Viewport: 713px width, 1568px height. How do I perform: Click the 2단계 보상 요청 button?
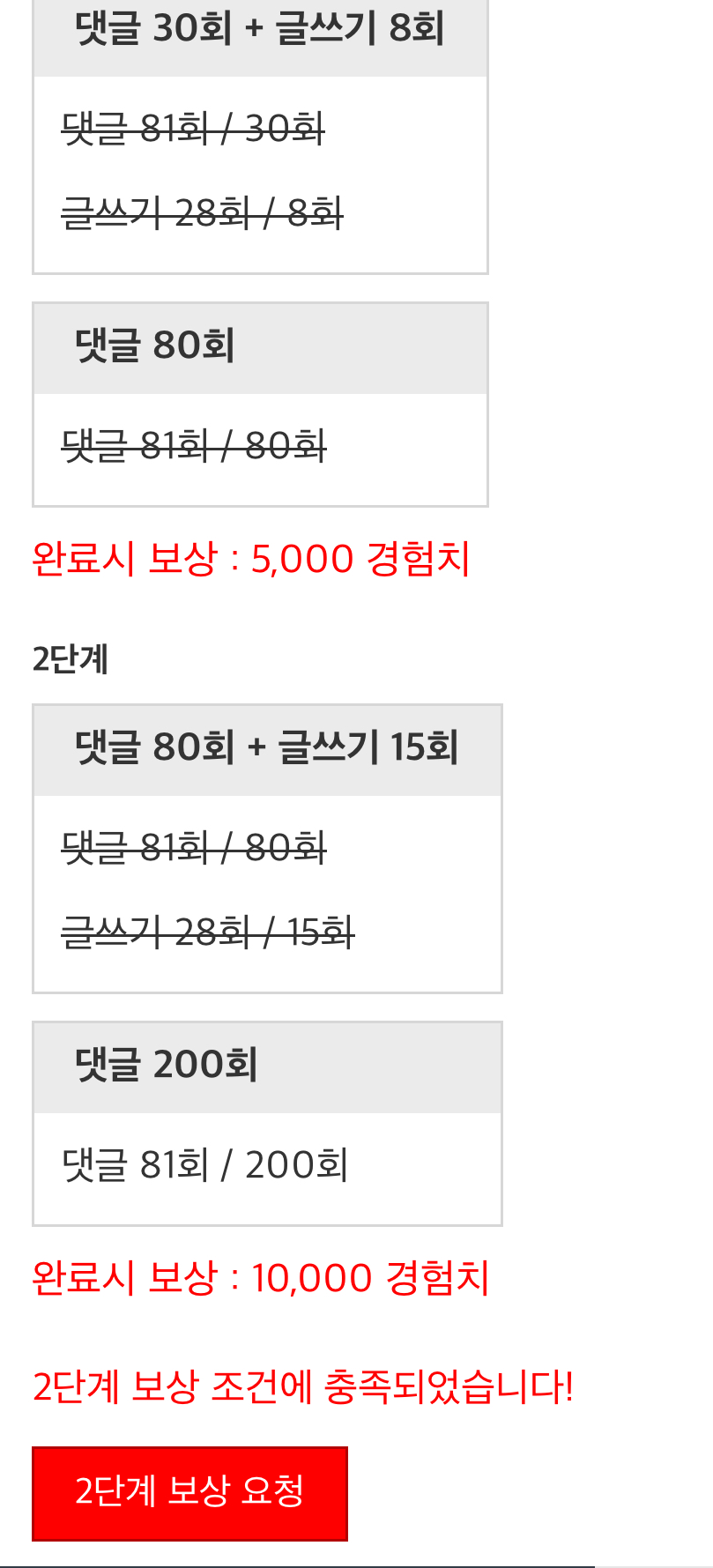coord(189,1493)
